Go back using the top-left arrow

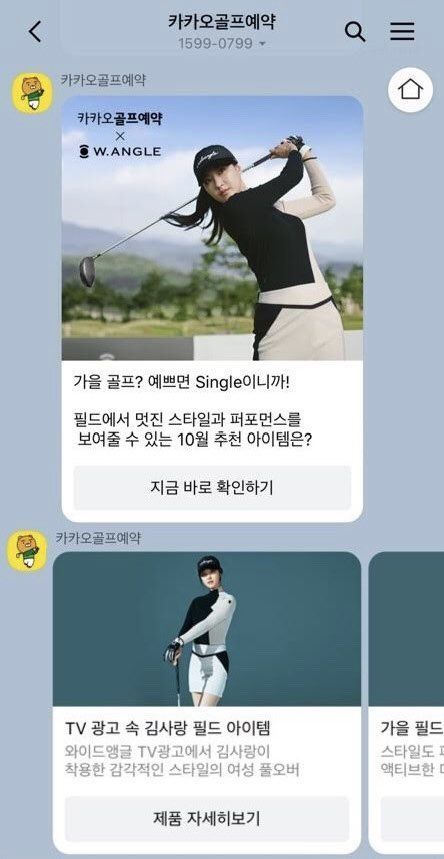(35, 32)
